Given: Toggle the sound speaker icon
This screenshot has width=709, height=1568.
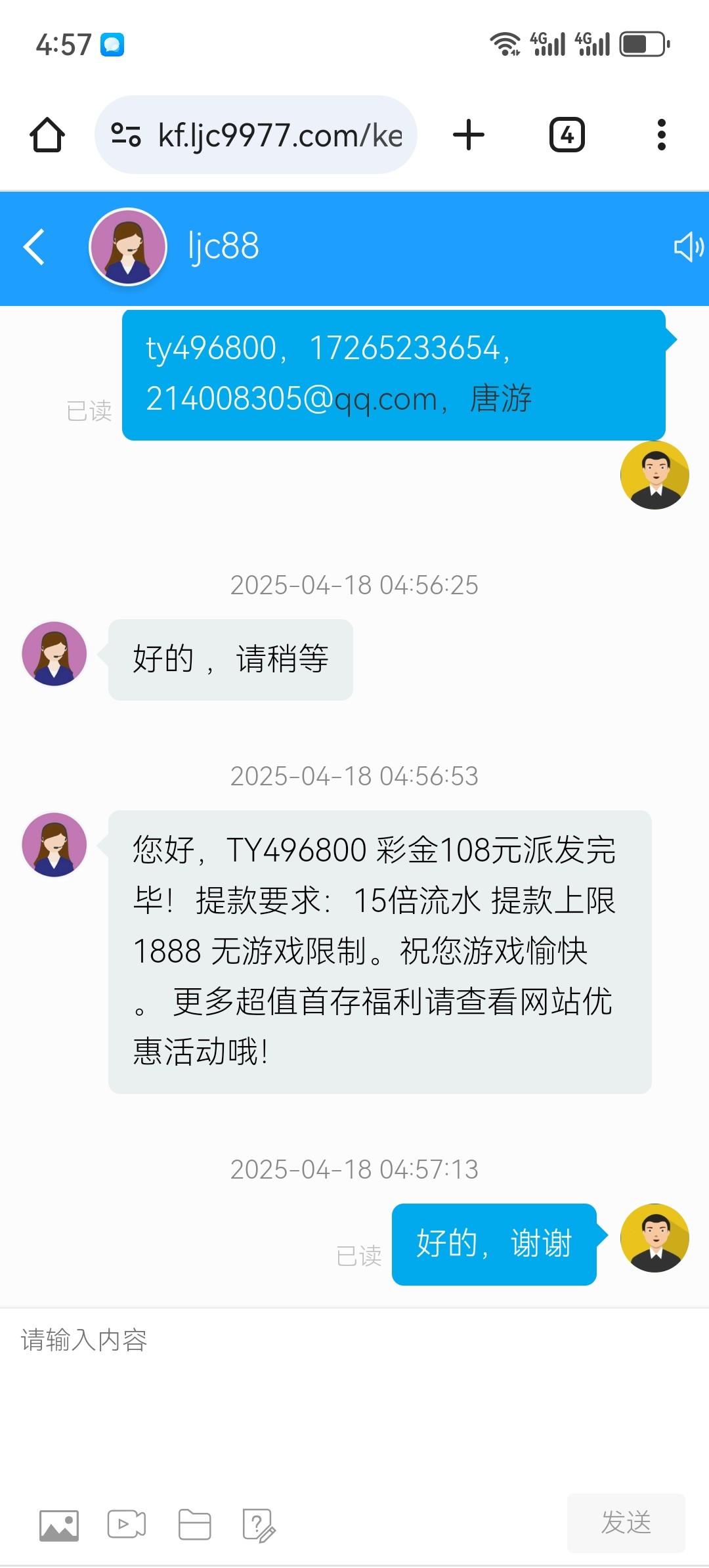Looking at the screenshot, I should (x=688, y=247).
